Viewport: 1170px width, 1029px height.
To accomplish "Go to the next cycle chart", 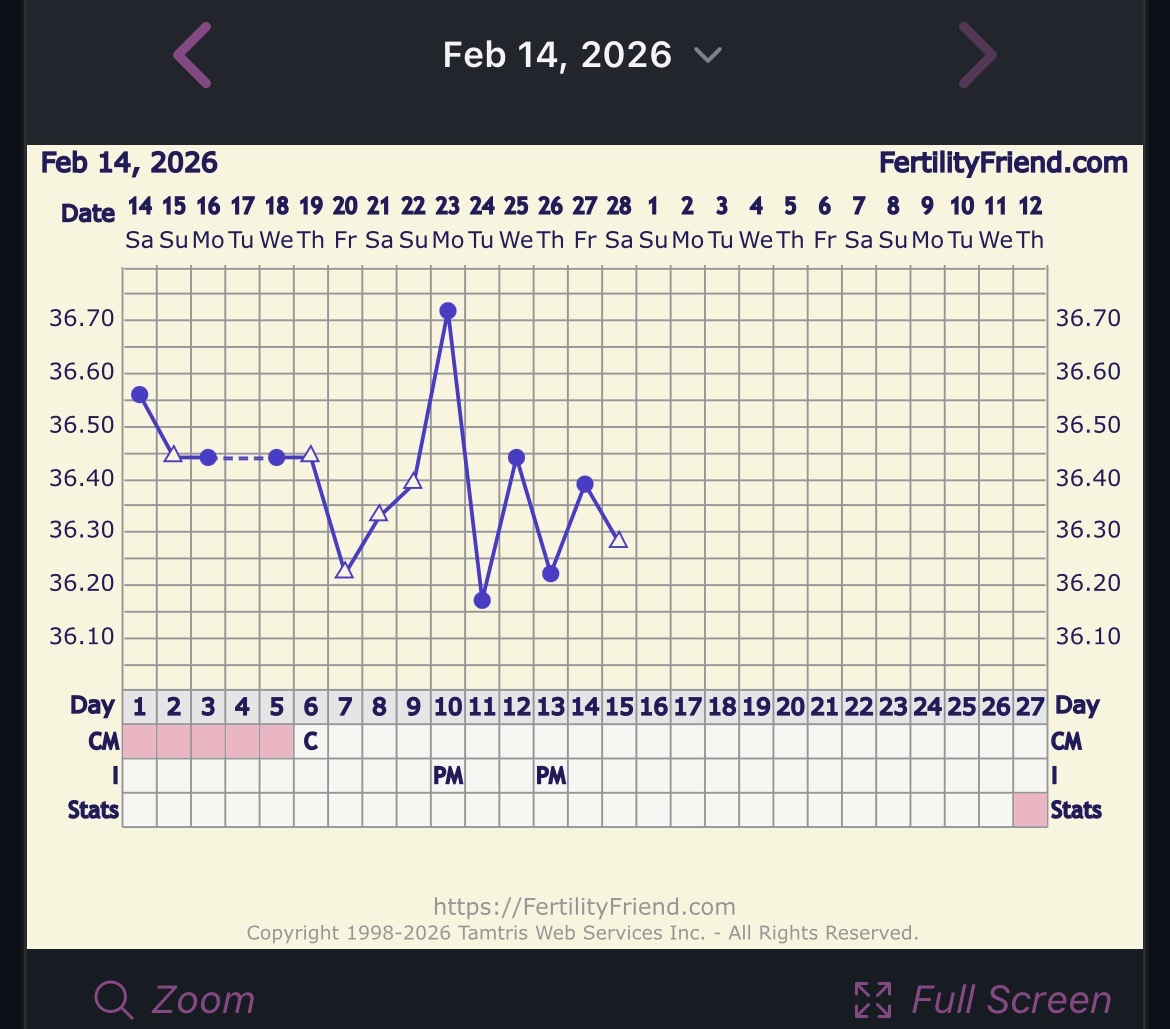I will [977, 54].
